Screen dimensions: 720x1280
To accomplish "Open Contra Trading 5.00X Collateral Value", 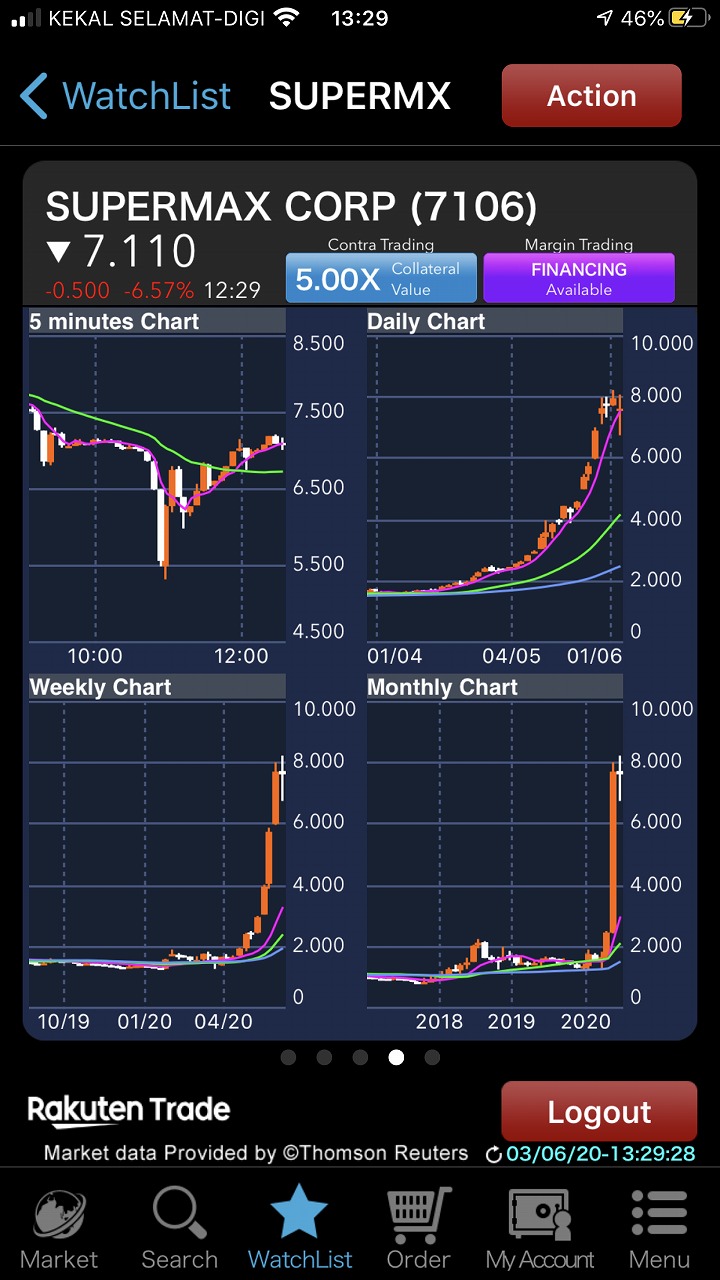I will [x=380, y=278].
